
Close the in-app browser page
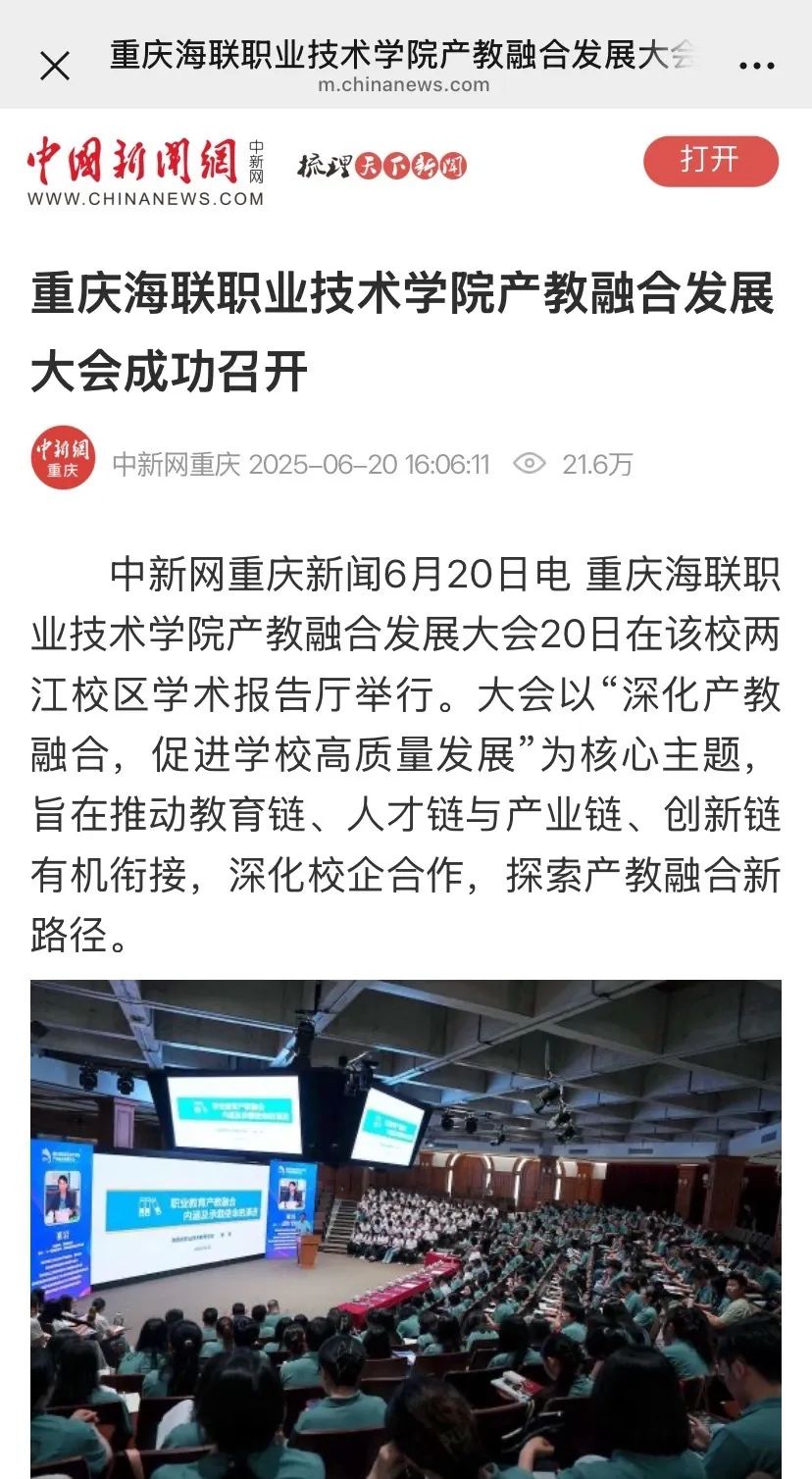coord(55,66)
